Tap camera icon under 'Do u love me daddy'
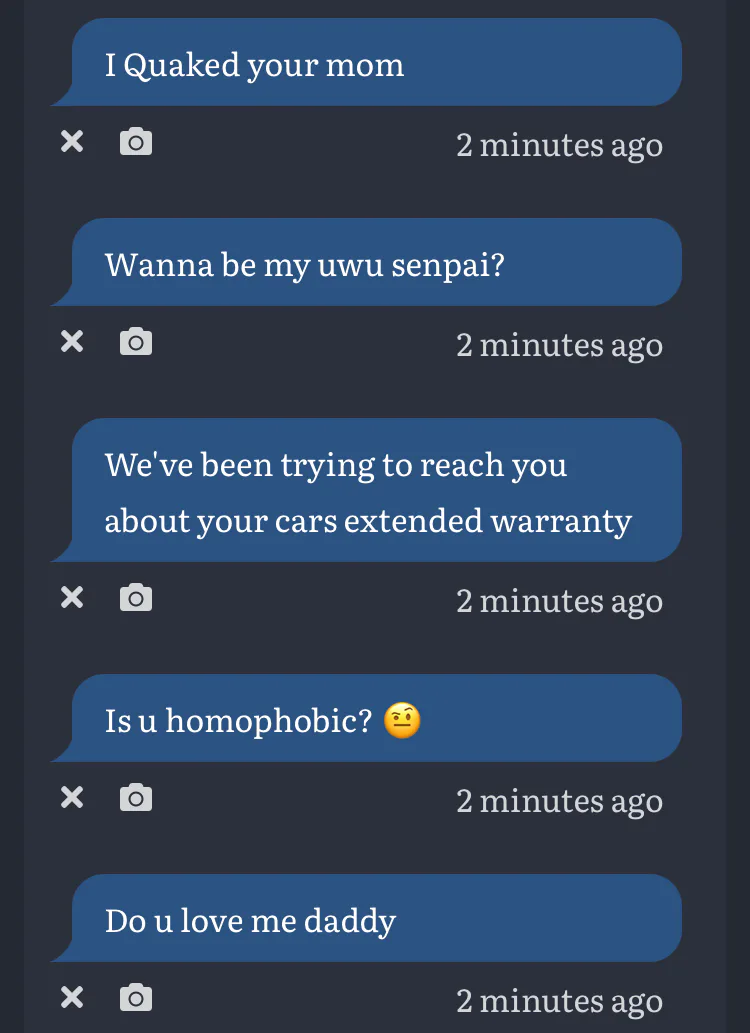 pyautogui.click(x=136, y=997)
